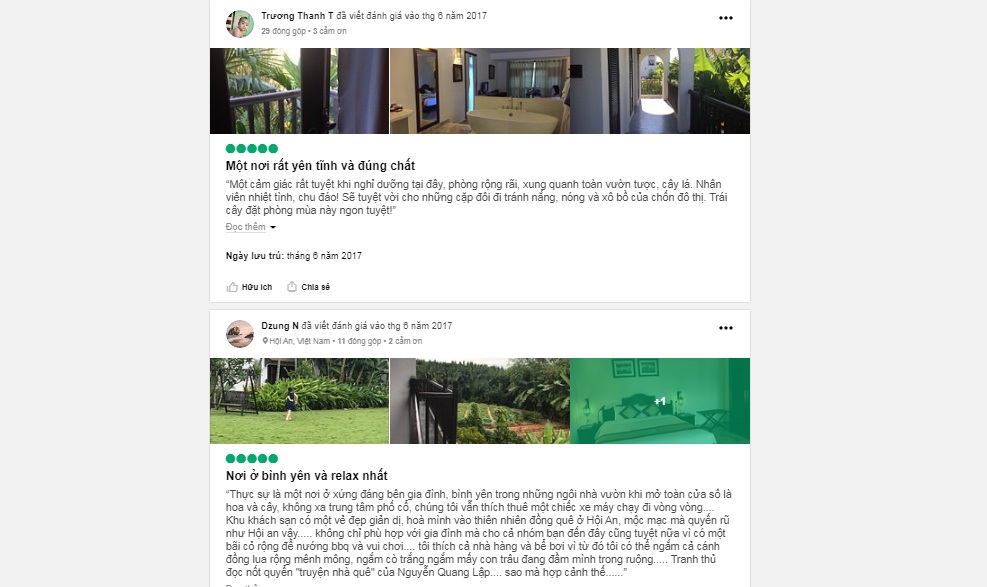Open the +1 more photos tile

pos(659,401)
